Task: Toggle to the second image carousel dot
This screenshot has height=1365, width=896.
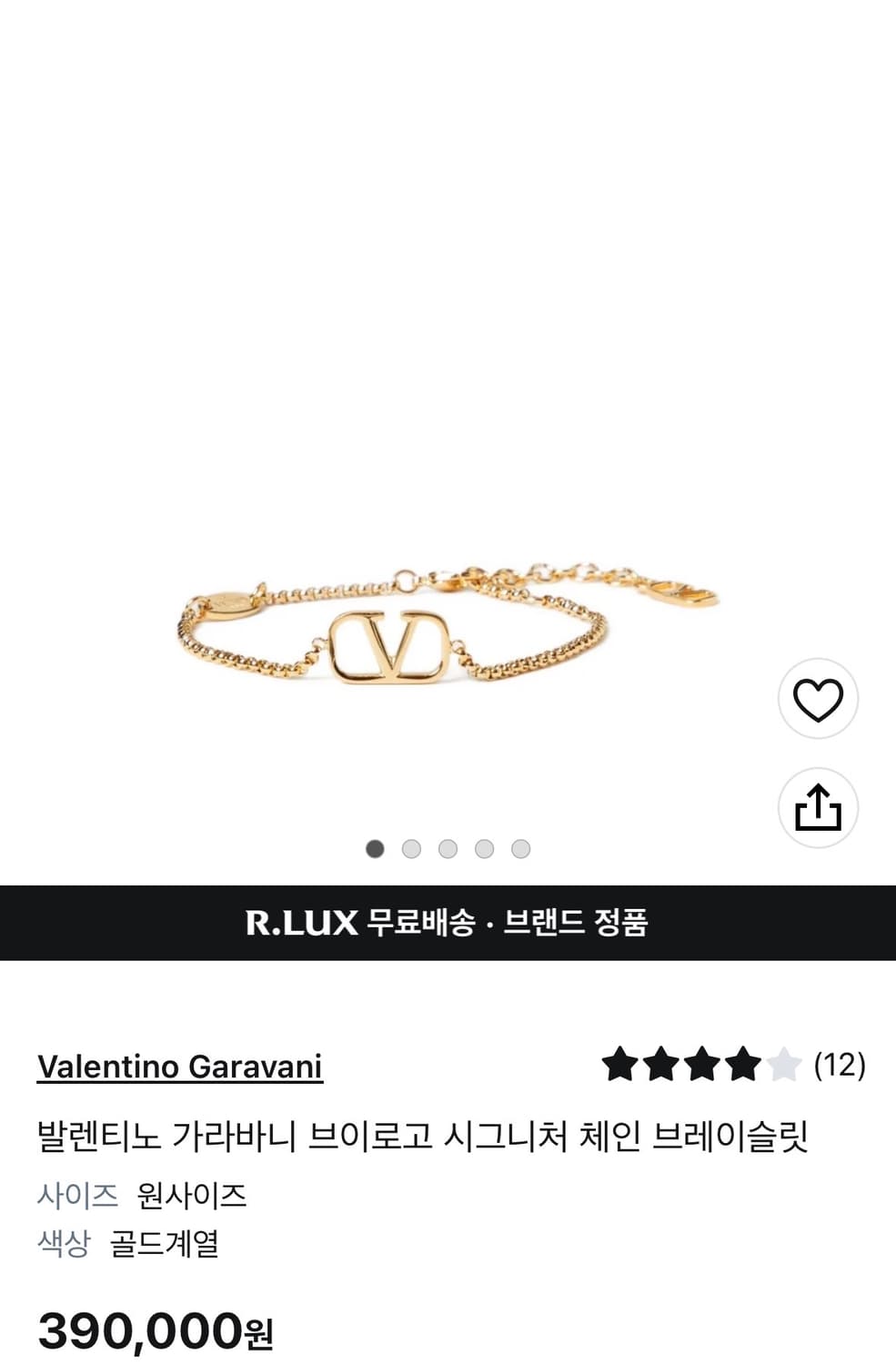Action: 409,848
